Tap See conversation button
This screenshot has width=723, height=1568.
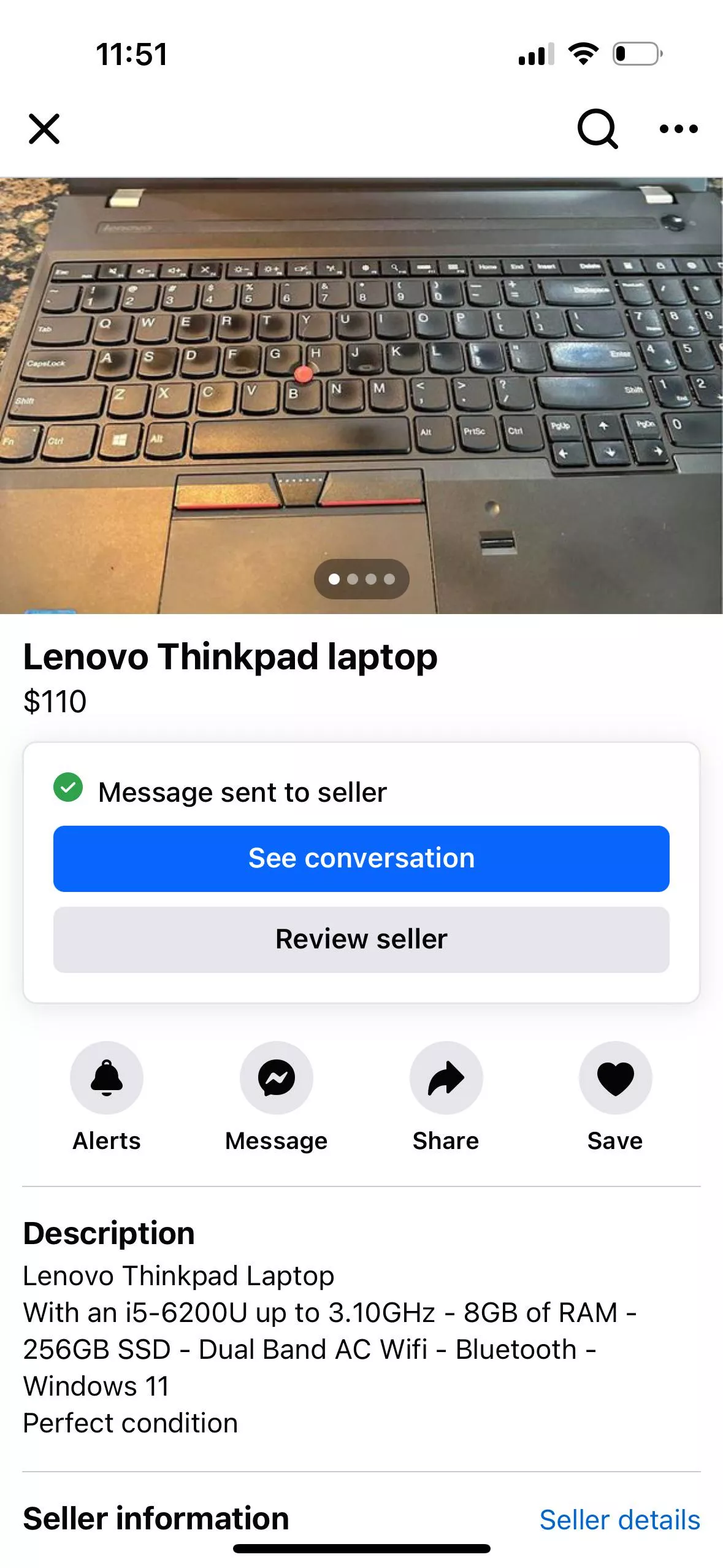tap(361, 858)
